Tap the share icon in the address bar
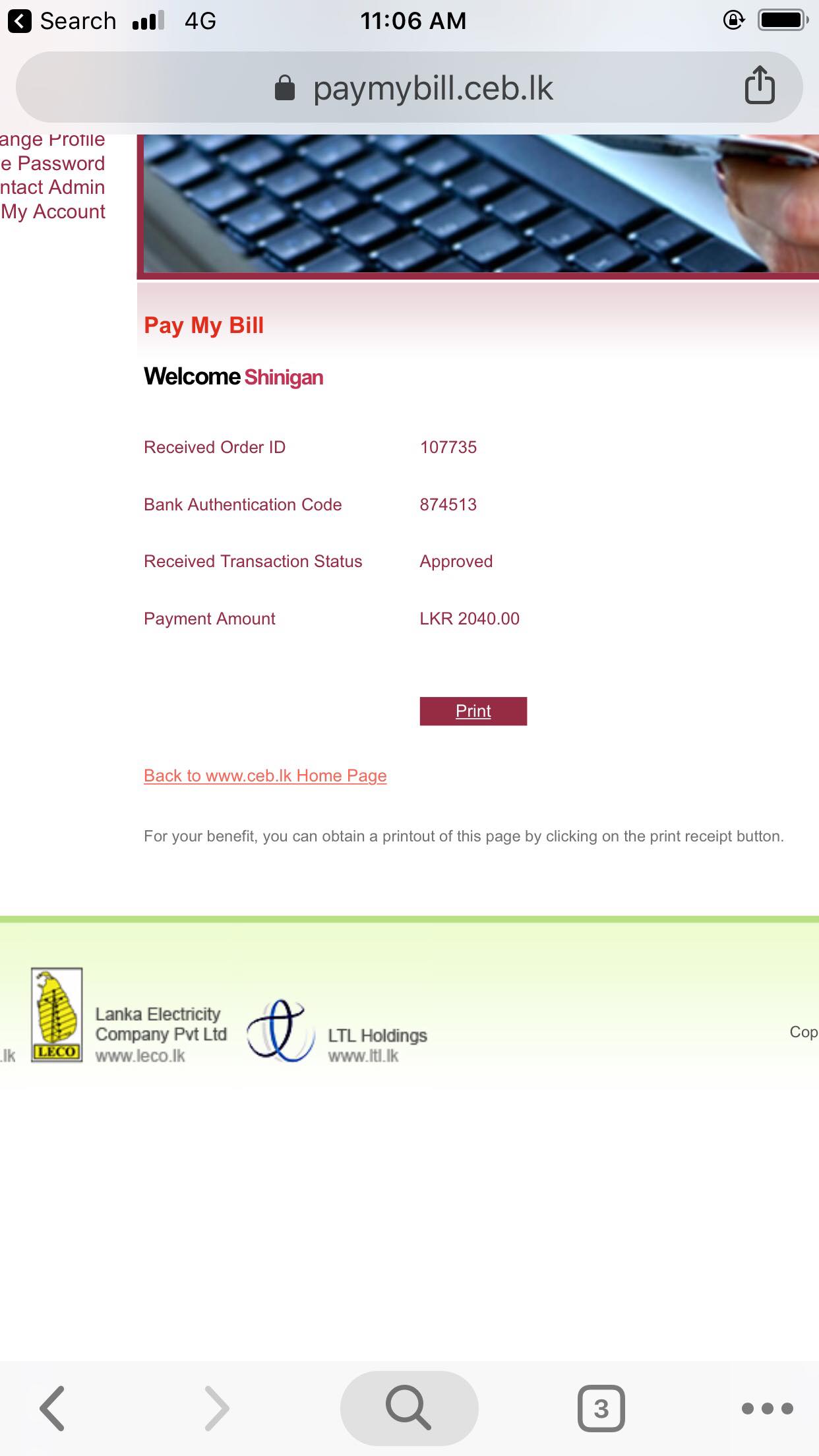This screenshot has height=1456, width=819. tap(759, 86)
